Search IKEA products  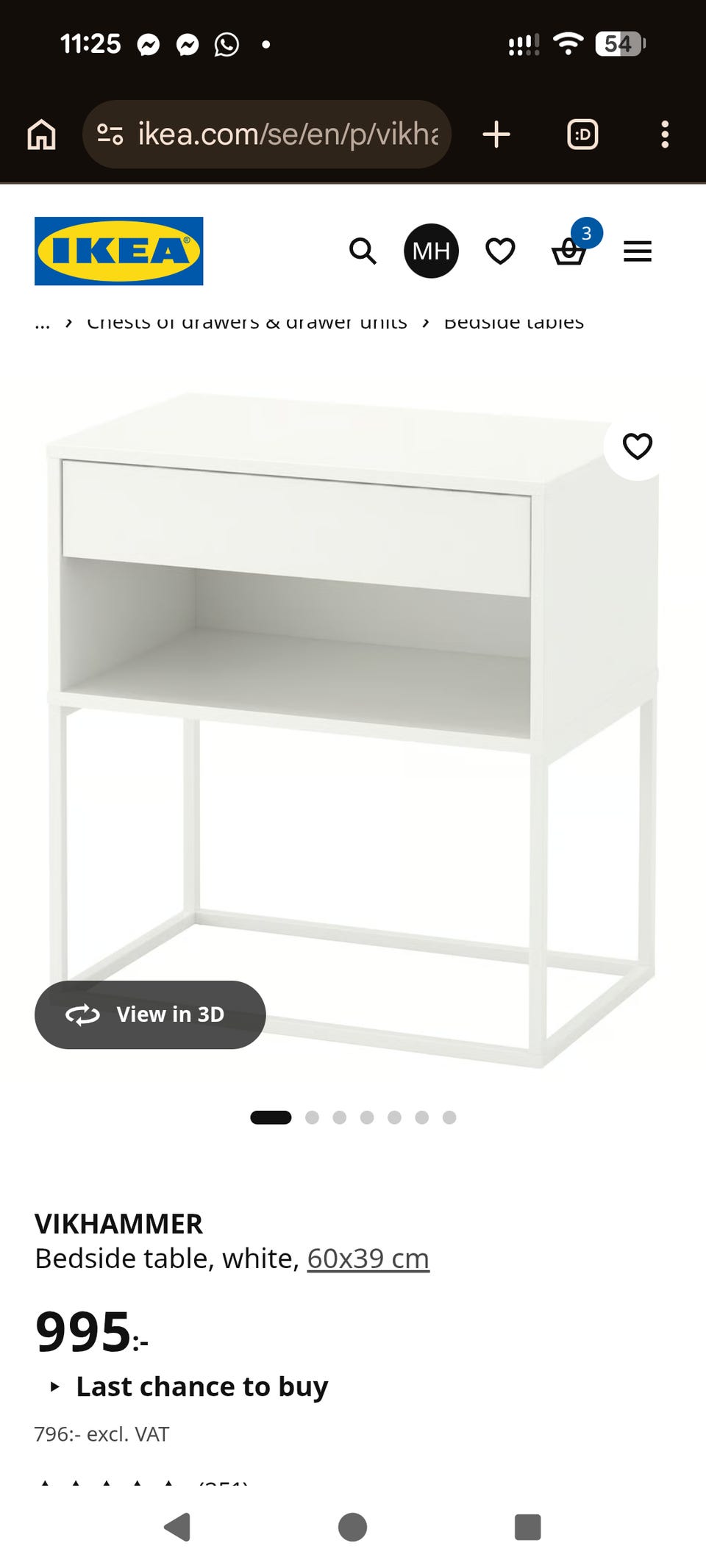(363, 251)
